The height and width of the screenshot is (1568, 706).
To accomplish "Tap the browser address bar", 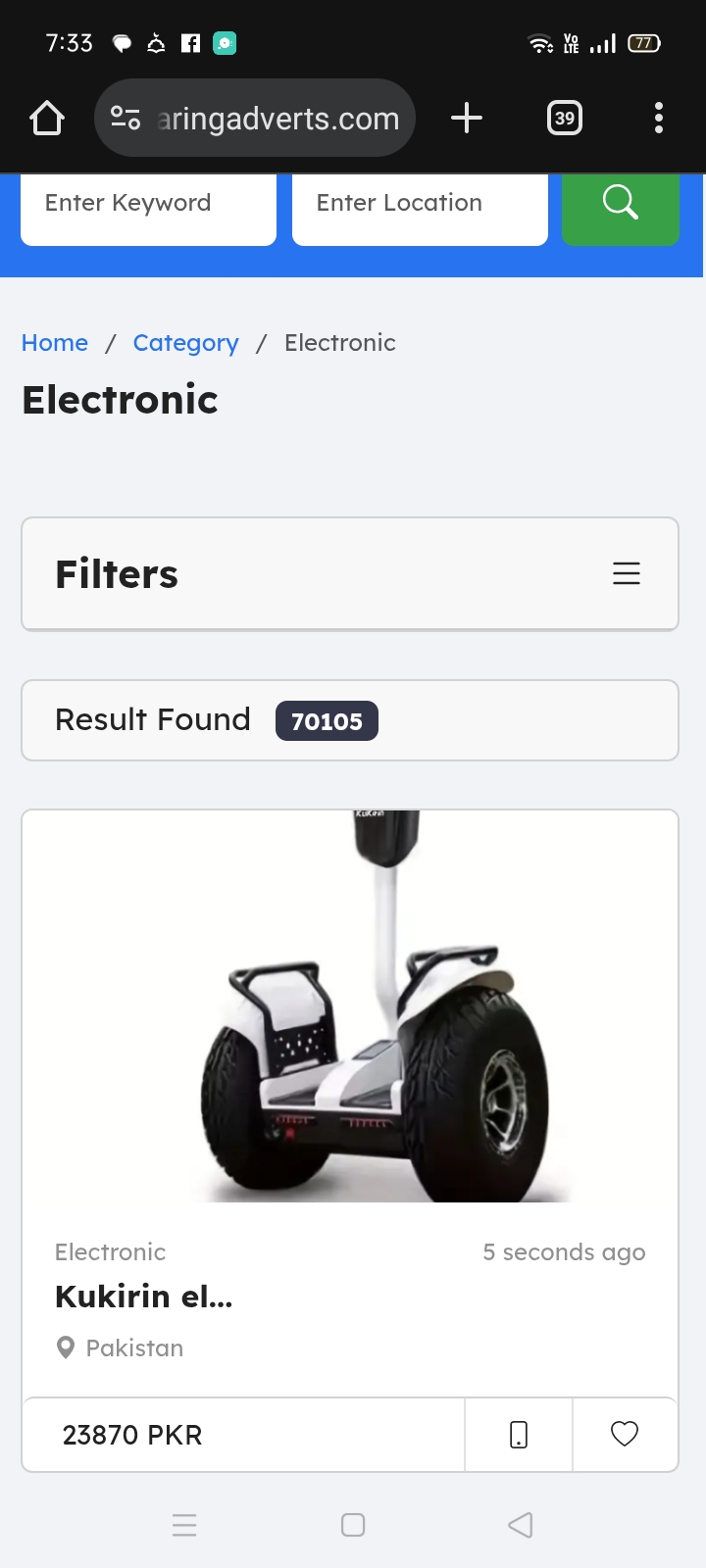I will click(x=255, y=119).
